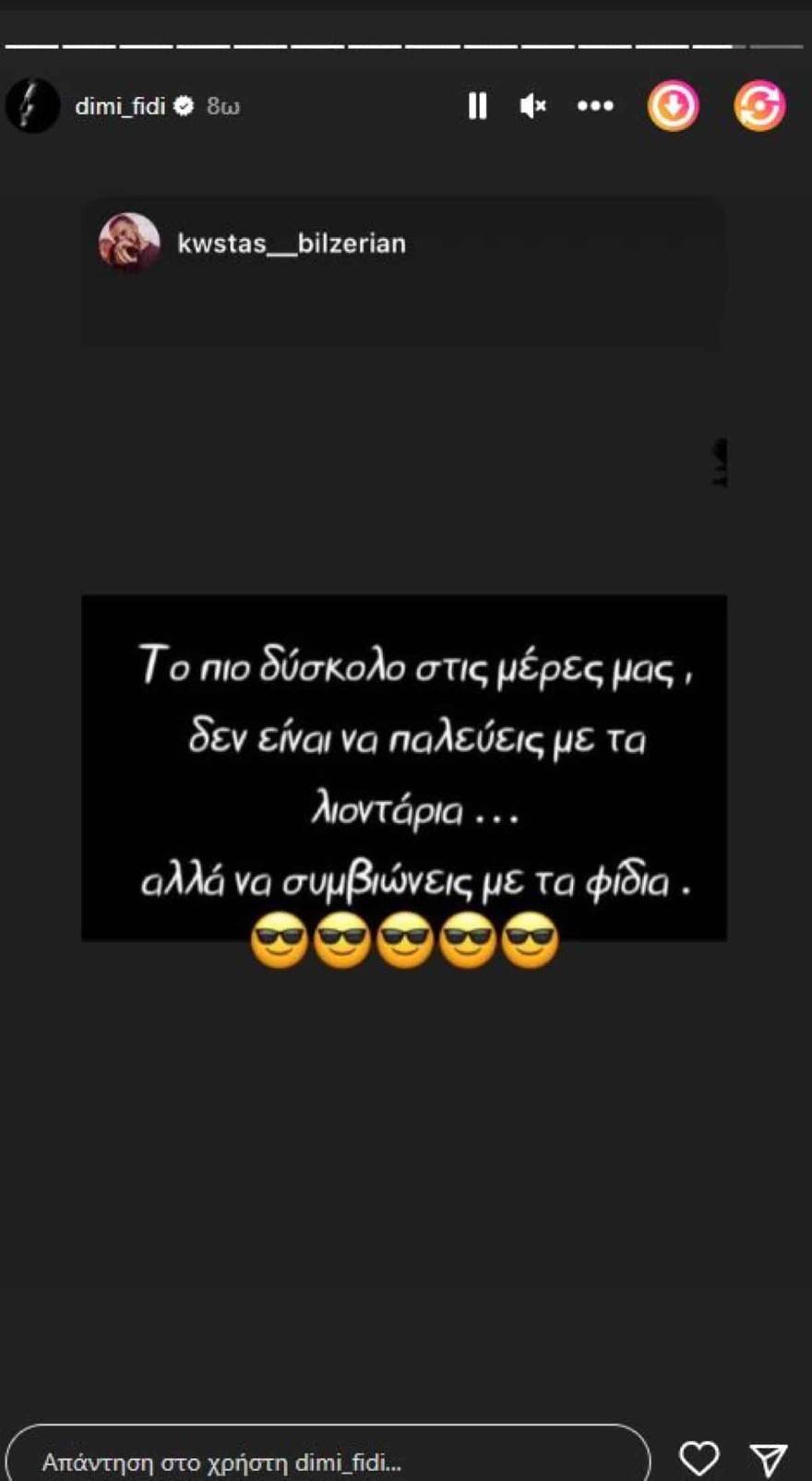Like this story with the heart
812x1481 pixels.
pyautogui.click(x=699, y=1459)
